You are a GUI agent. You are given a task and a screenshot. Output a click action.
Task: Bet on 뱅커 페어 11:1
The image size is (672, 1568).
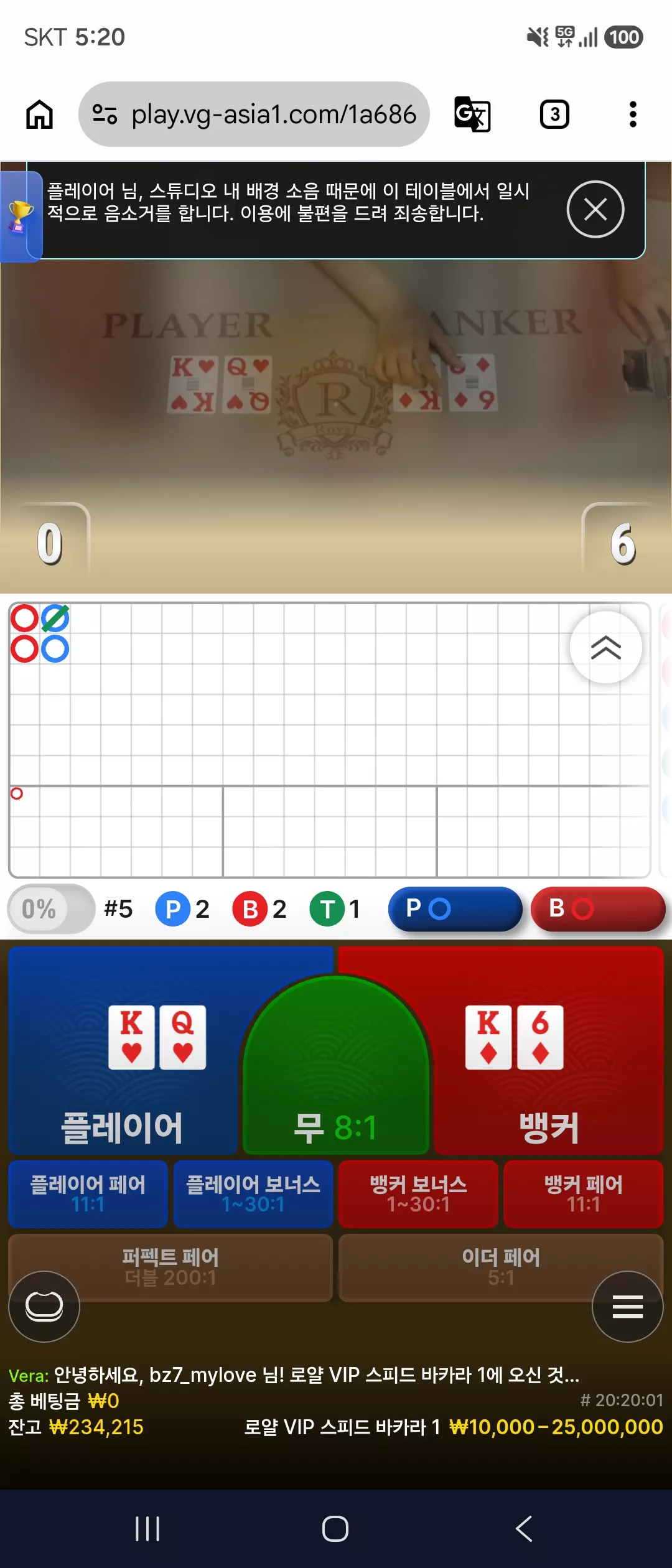(x=584, y=1193)
